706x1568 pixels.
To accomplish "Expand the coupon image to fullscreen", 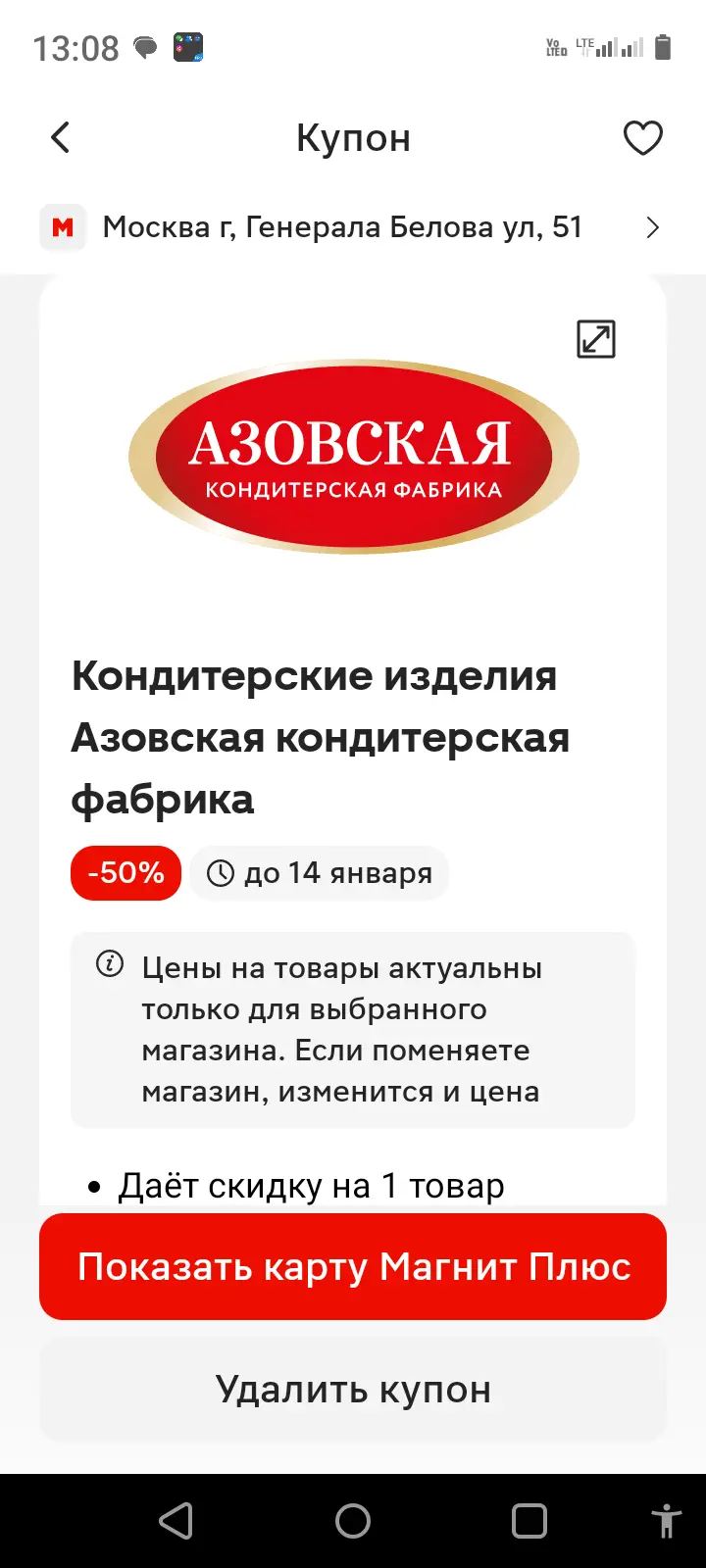I will pos(596,339).
